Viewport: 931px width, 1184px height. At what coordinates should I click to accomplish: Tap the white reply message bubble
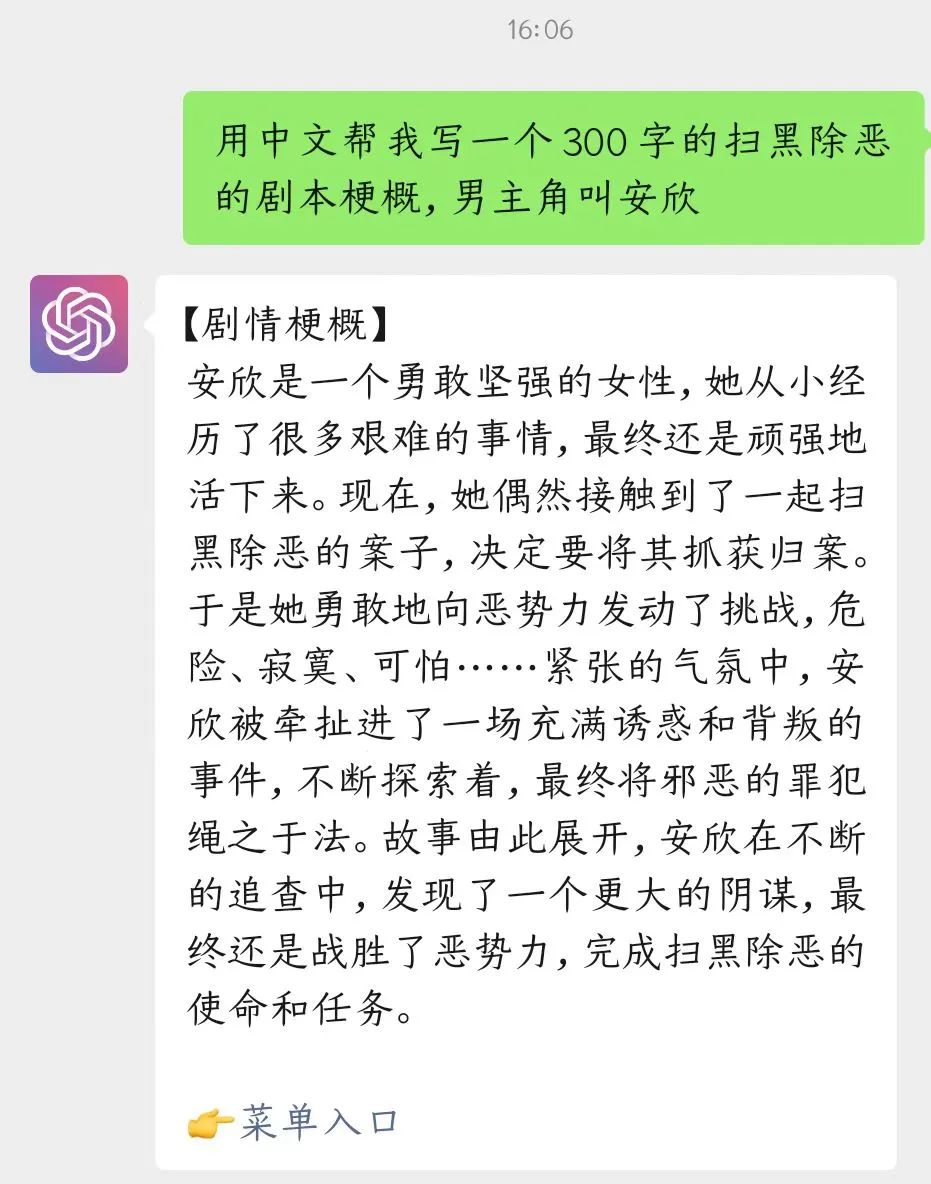click(x=530, y=700)
